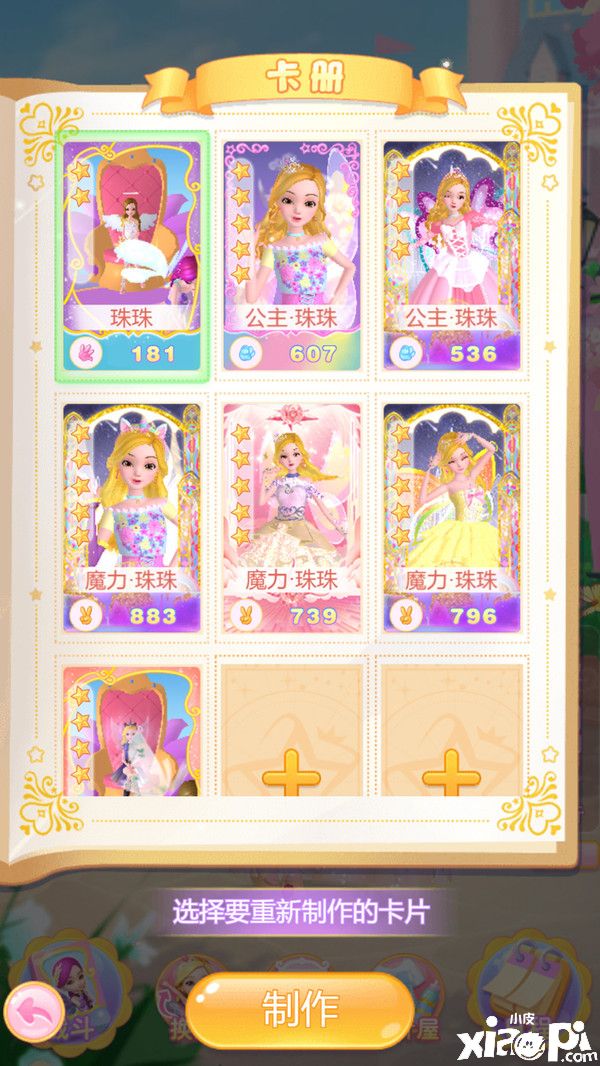The height and width of the screenshot is (1066, 600).
Task: Select the 公主·珠珠 card with 607 points
Action: (x=292, y=256)
